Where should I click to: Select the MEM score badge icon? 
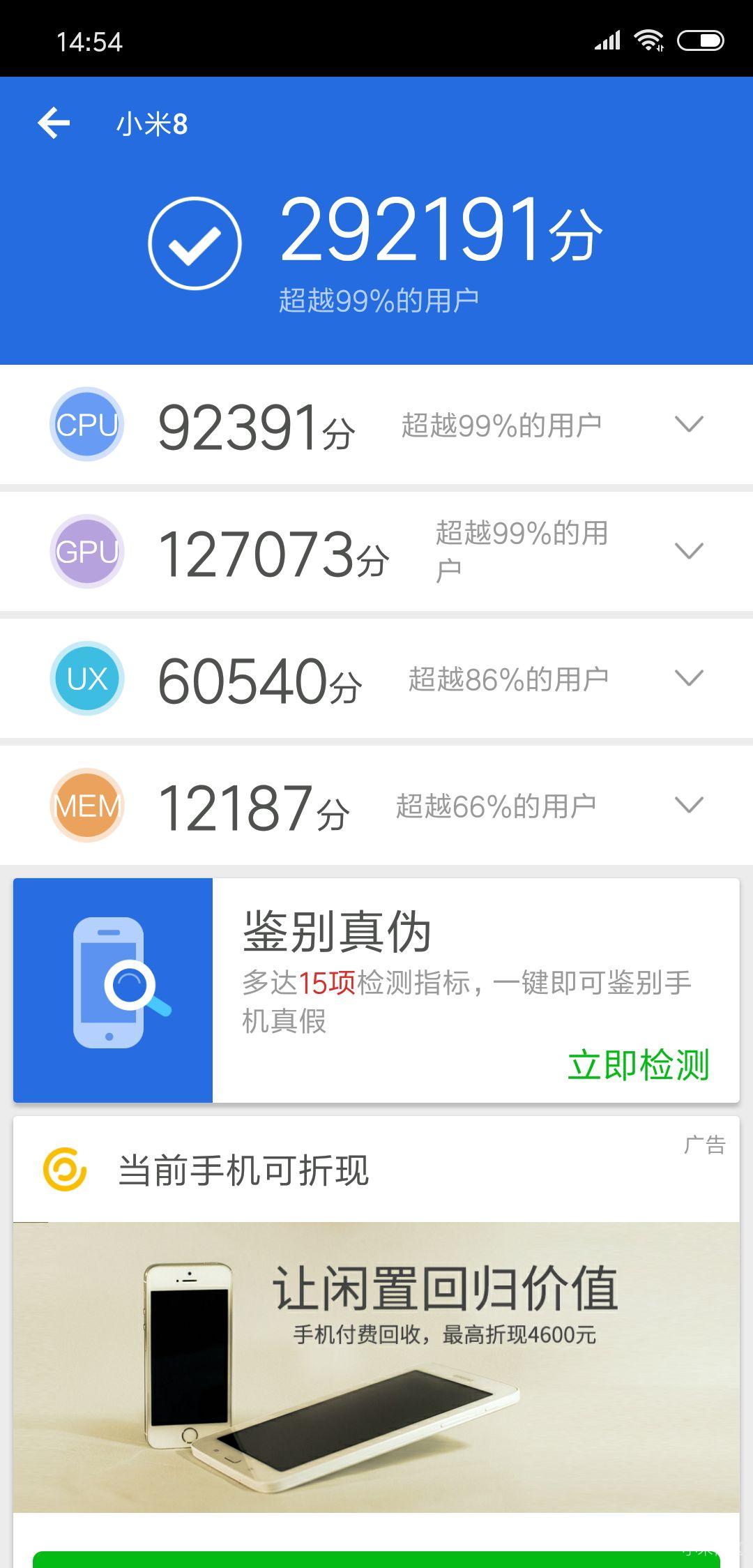(x=86, y=806)
